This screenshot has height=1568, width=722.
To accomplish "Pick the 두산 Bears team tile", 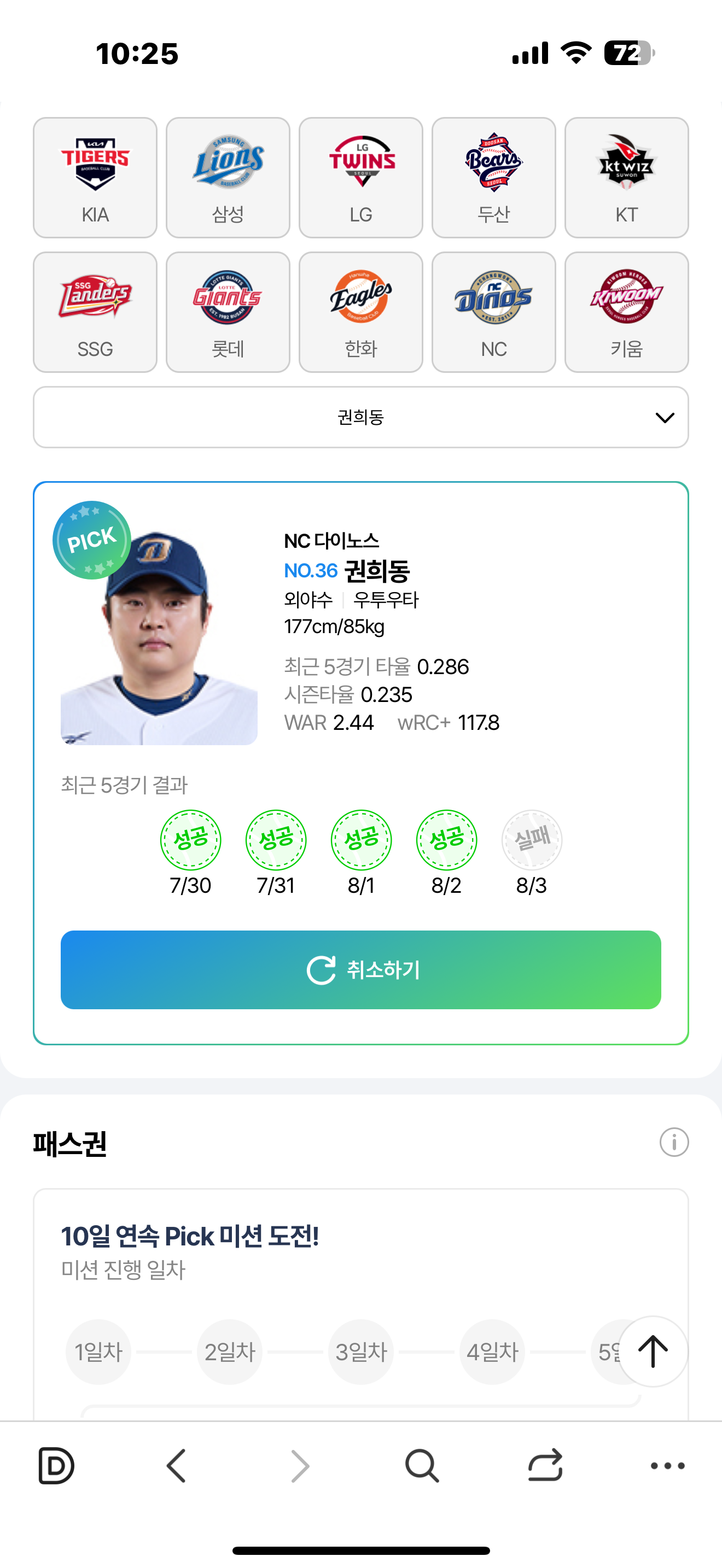I will 494,178.
